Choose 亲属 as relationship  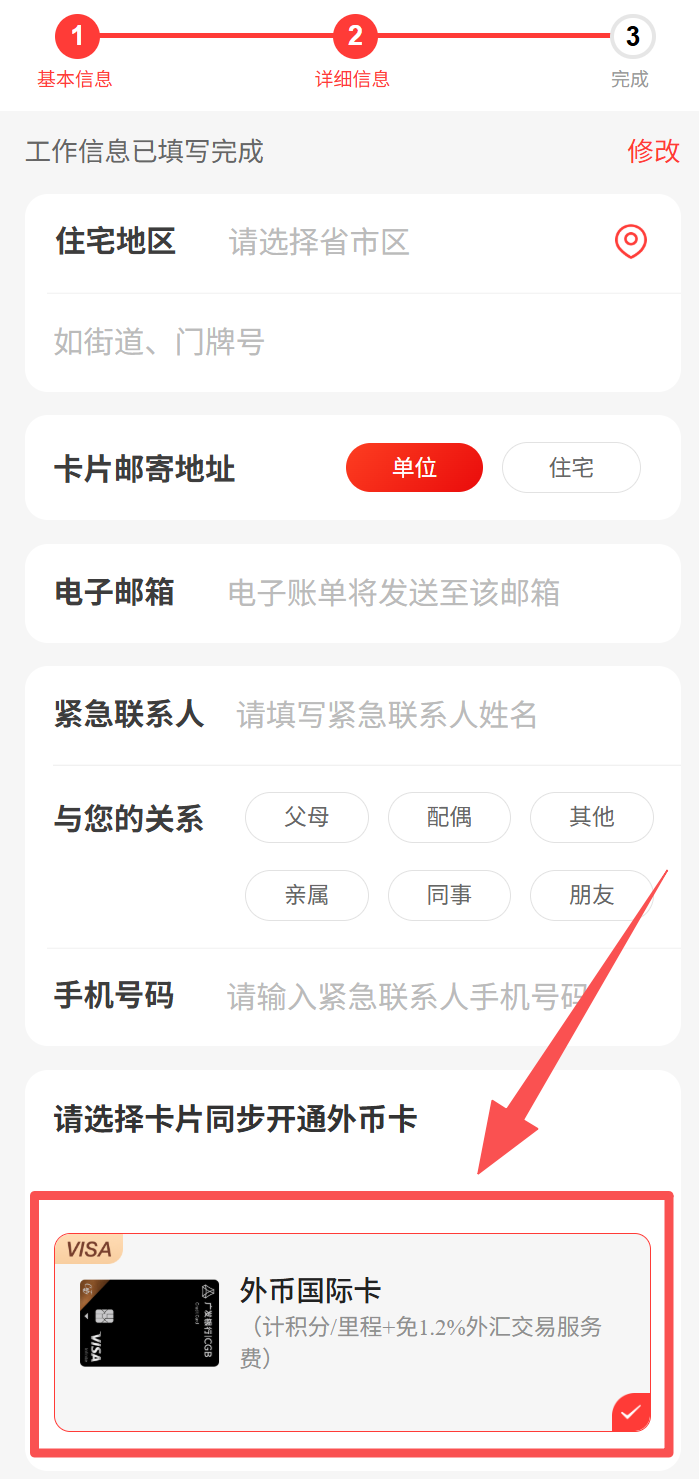tap(306, 895)
